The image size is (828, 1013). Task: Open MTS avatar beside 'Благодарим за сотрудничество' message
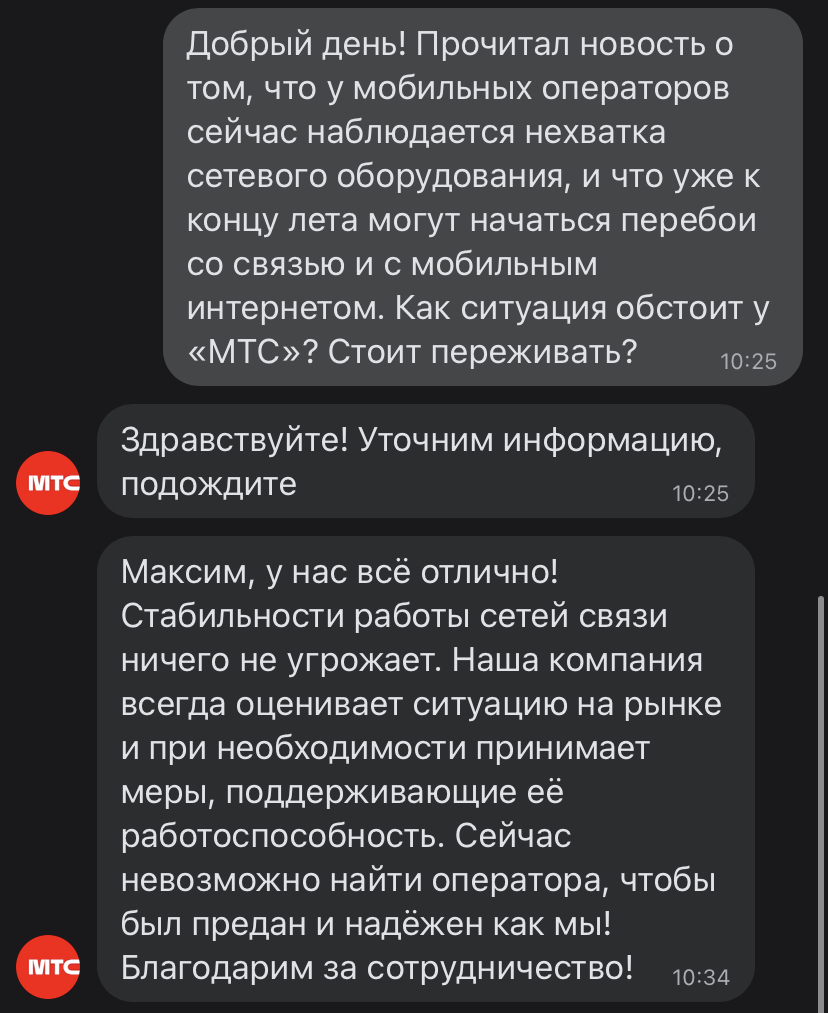pos(49,968)
